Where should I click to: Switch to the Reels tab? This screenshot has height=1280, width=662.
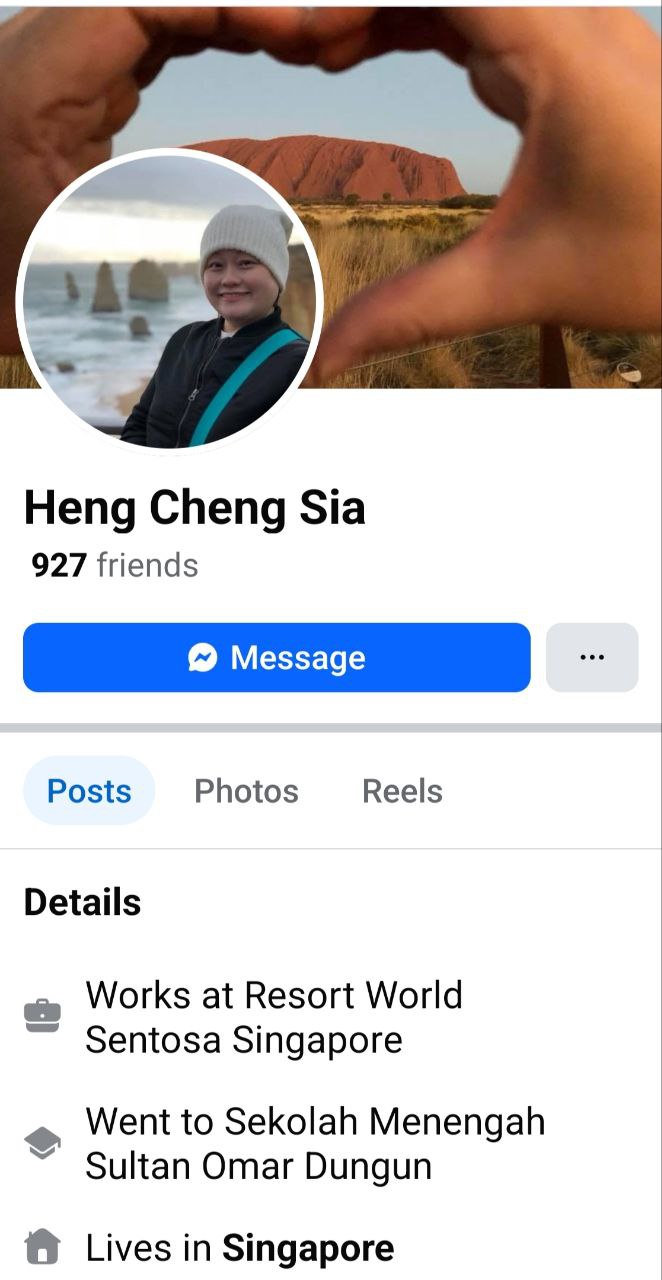402,791
